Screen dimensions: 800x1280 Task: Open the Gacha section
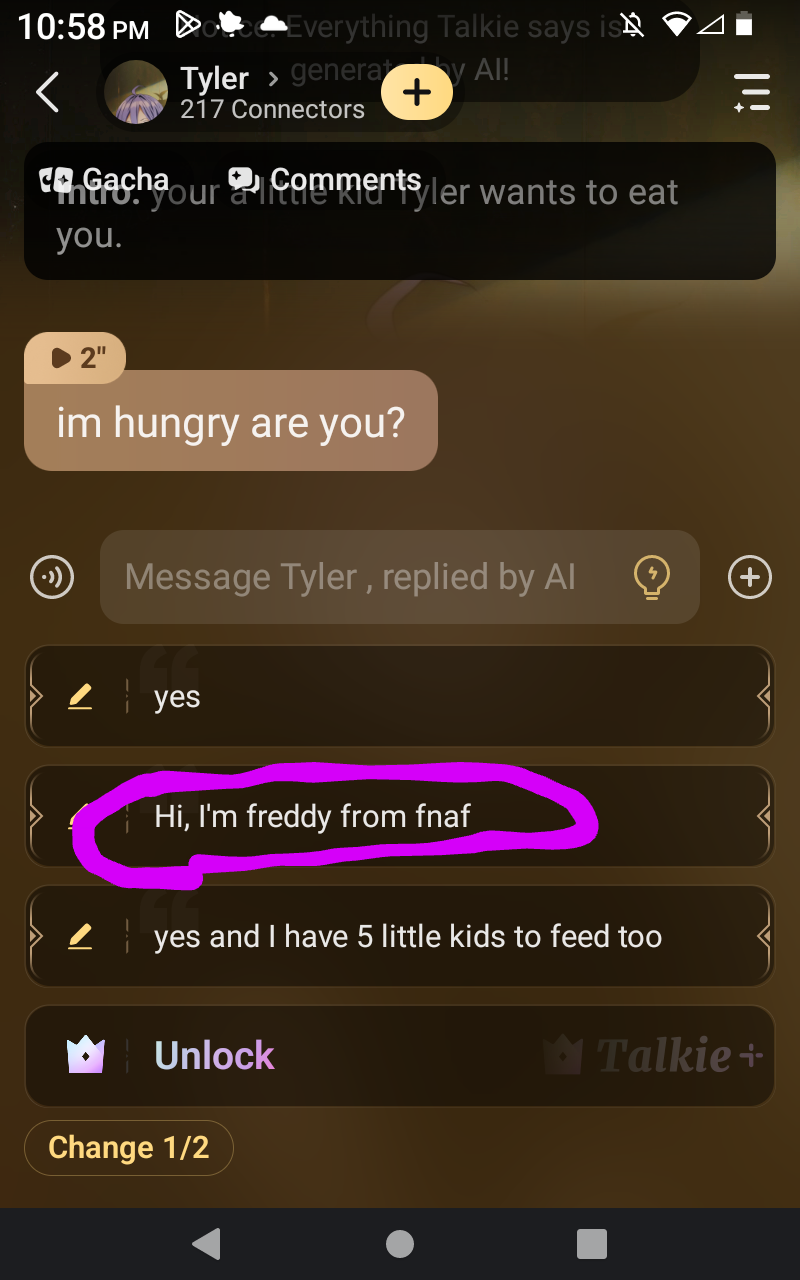click(104, 180)
